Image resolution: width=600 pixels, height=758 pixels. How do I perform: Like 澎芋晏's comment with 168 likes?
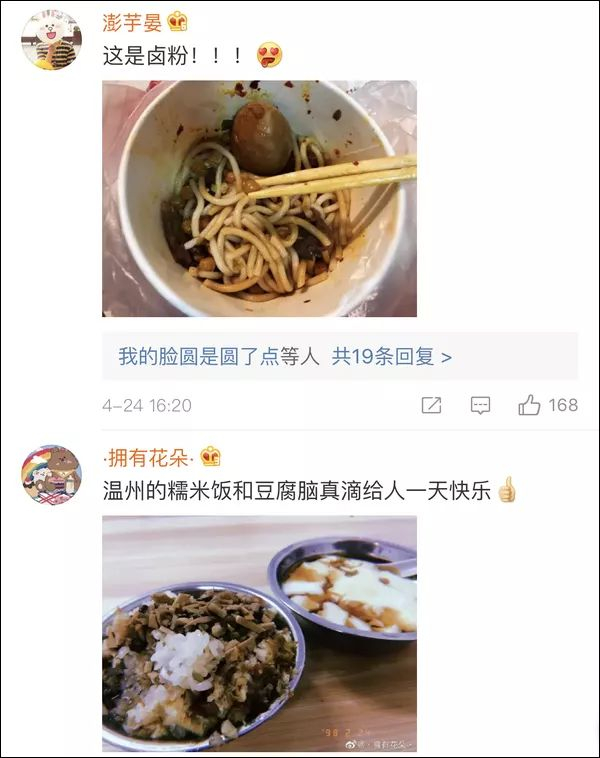[530, 405]
